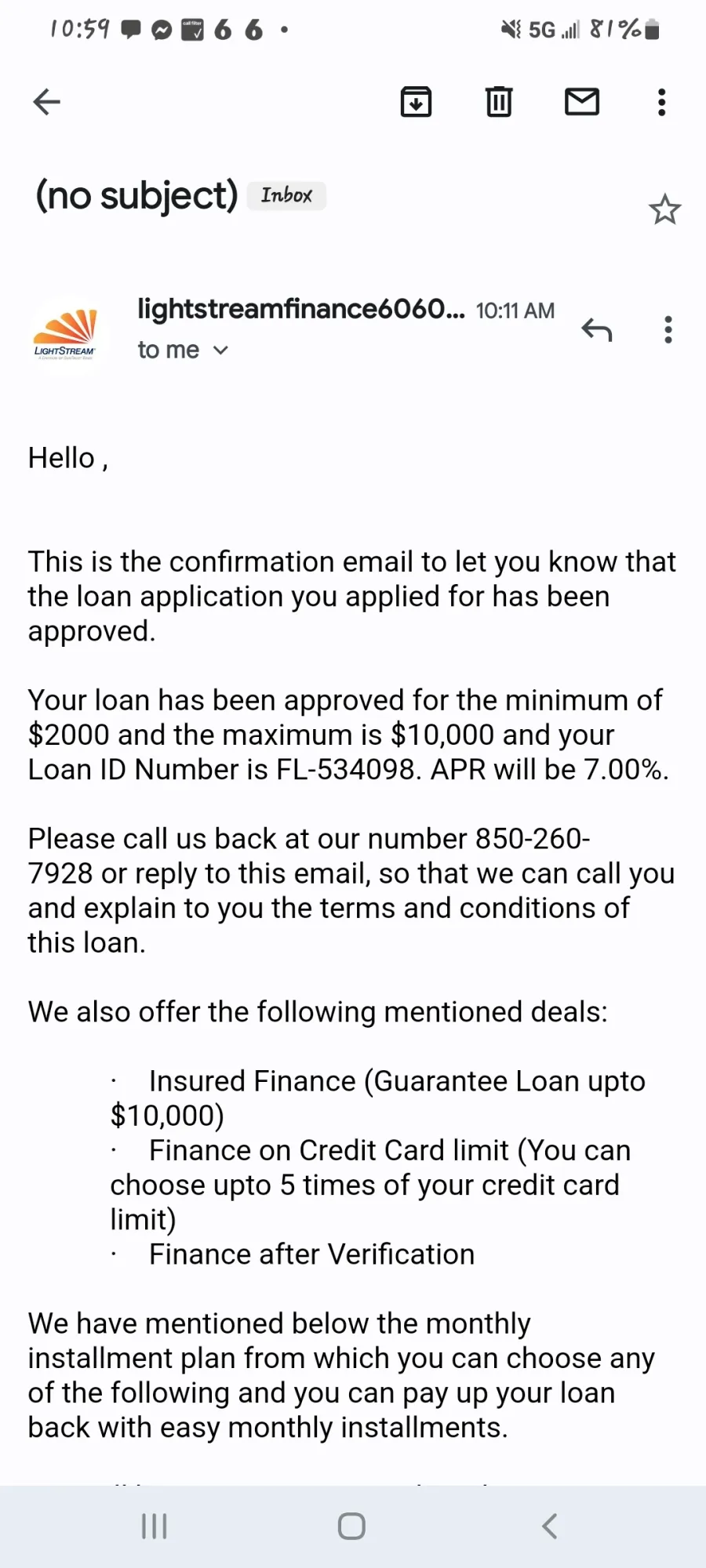
Task: Reply to lightstreamfinance6060 message
Action: tap(597, 330)
